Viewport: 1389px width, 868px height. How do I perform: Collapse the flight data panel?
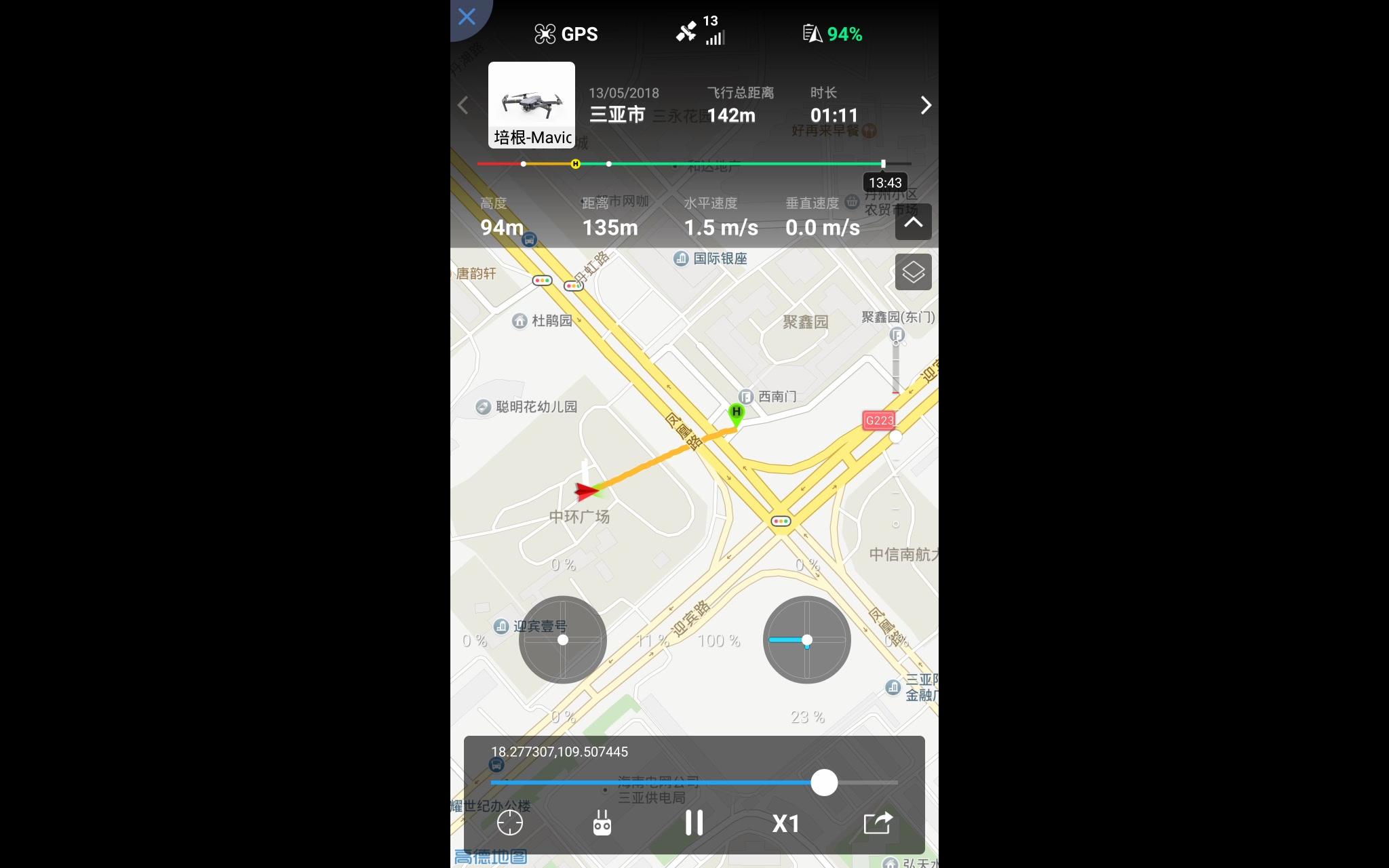point(913,222)
